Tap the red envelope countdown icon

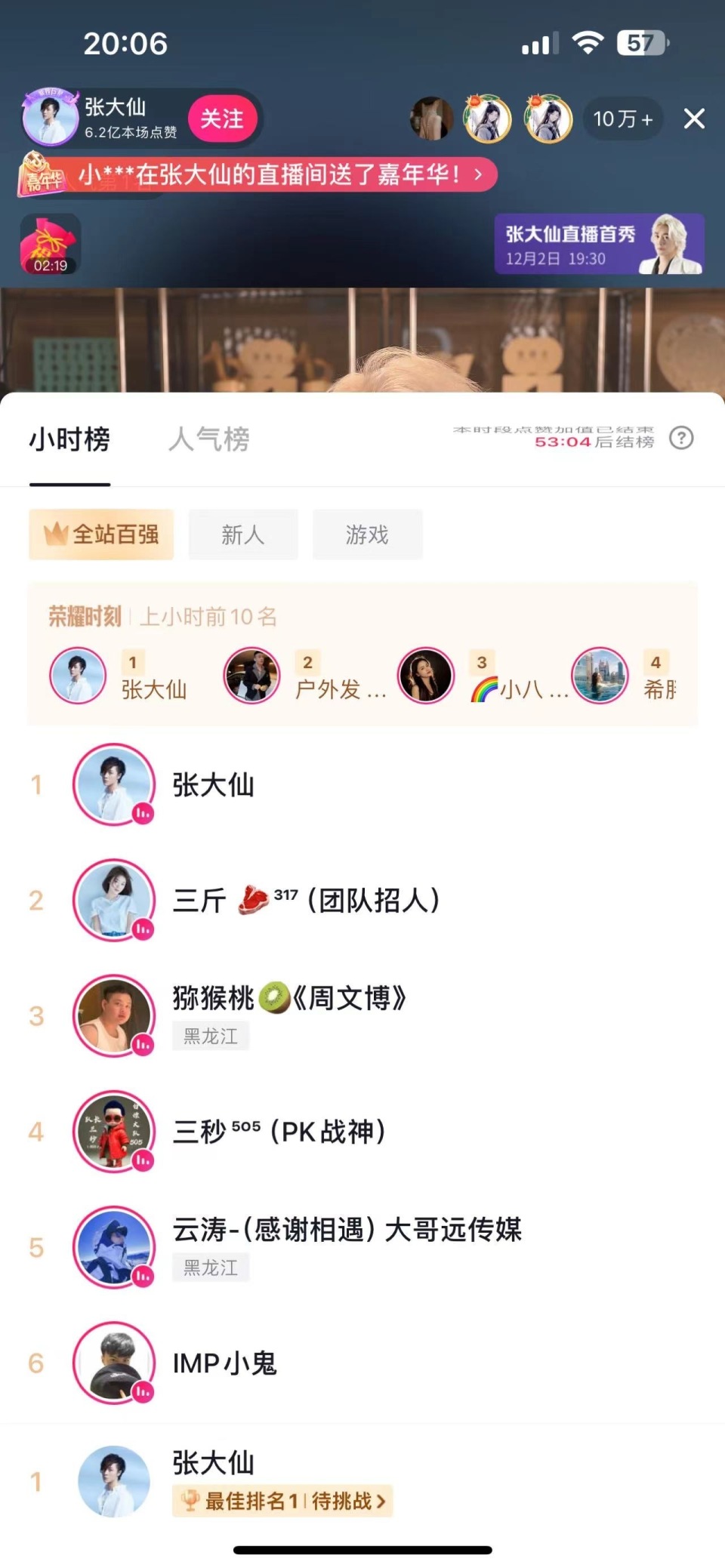click(x=48, y=240)
